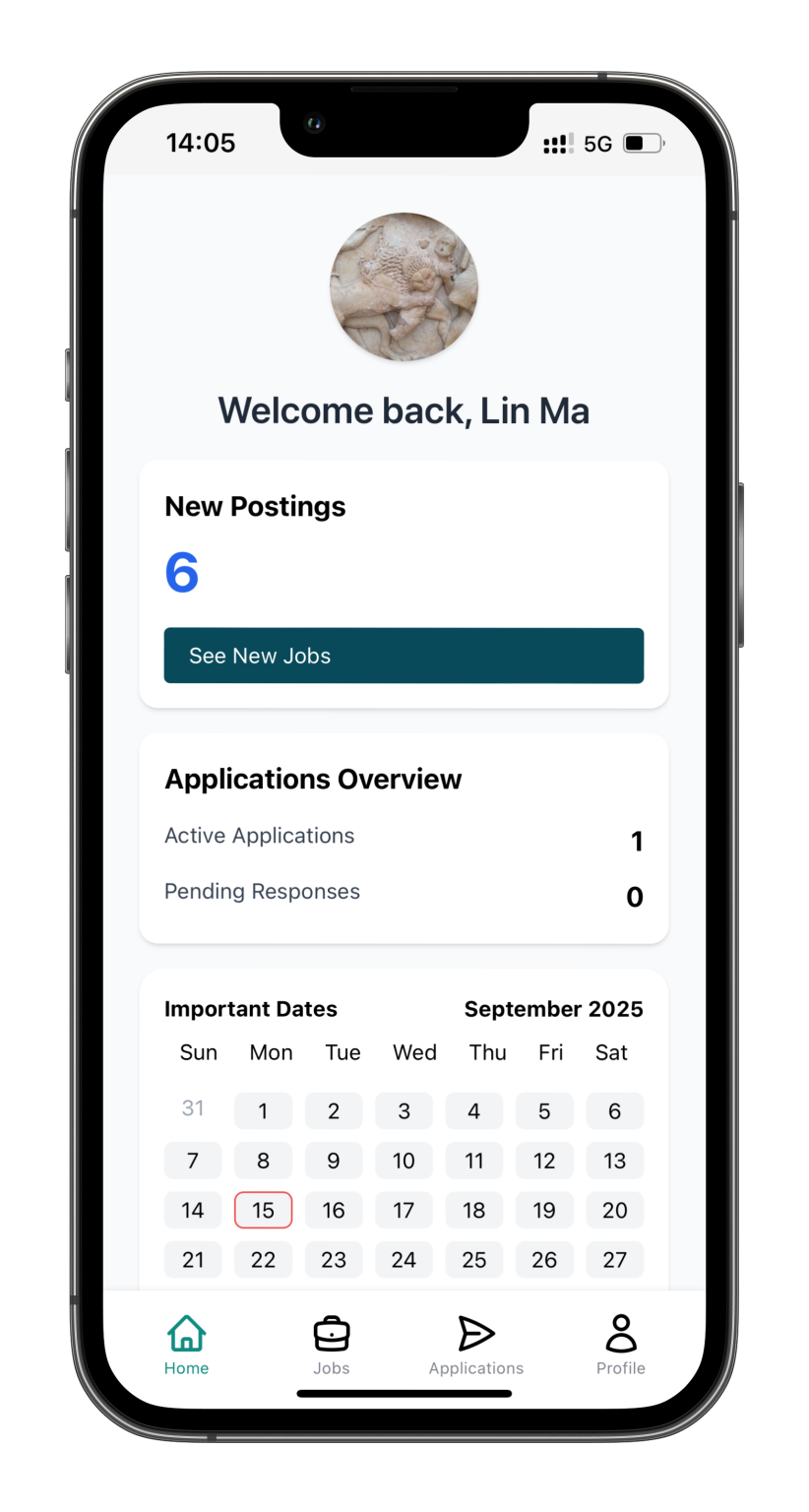This screenshot has height=1512, width=809.
Task: Tap the See New Jobs button
Action: [404, 656]
